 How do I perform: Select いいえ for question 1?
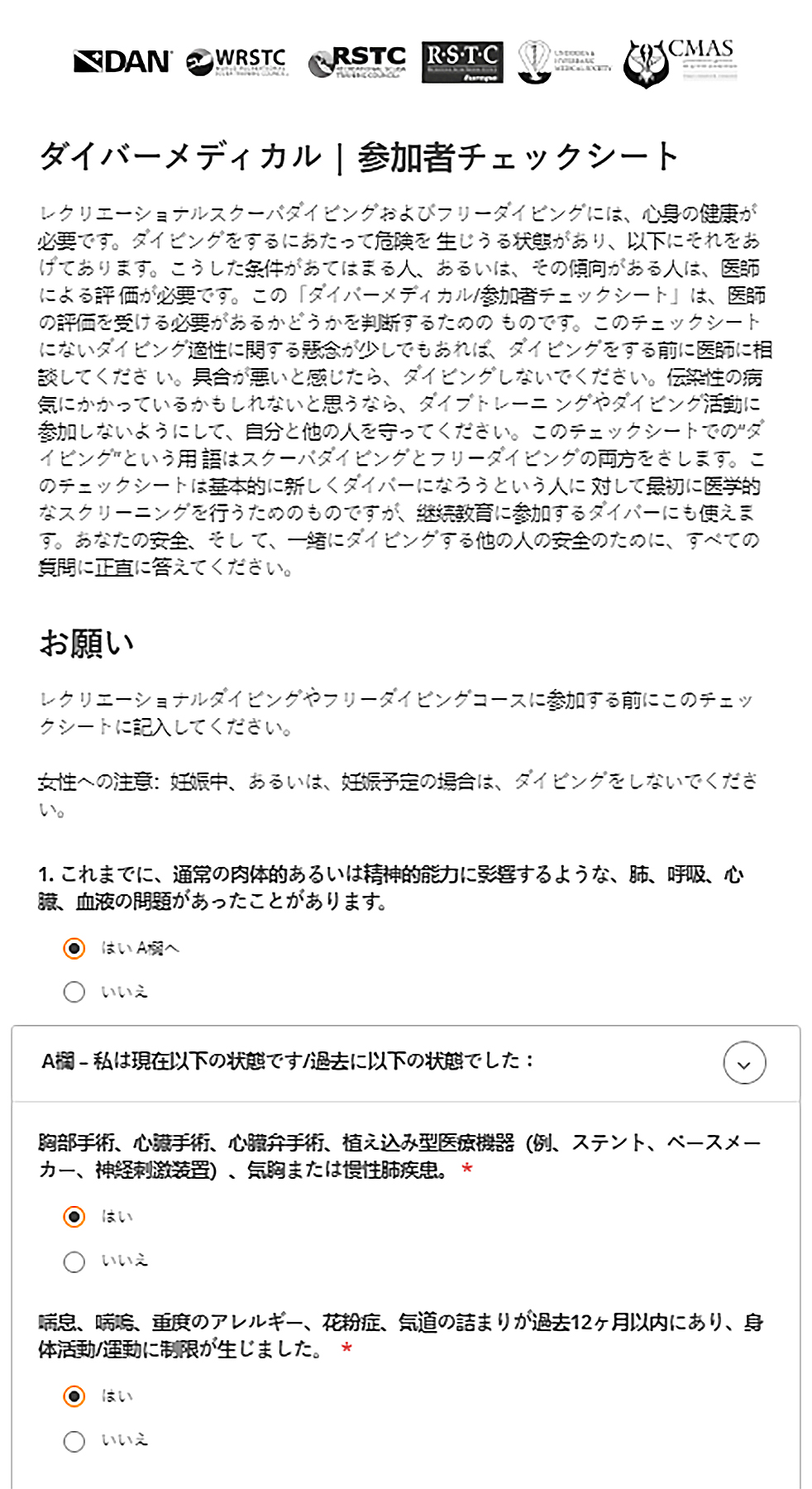click(x=74, y=992)
